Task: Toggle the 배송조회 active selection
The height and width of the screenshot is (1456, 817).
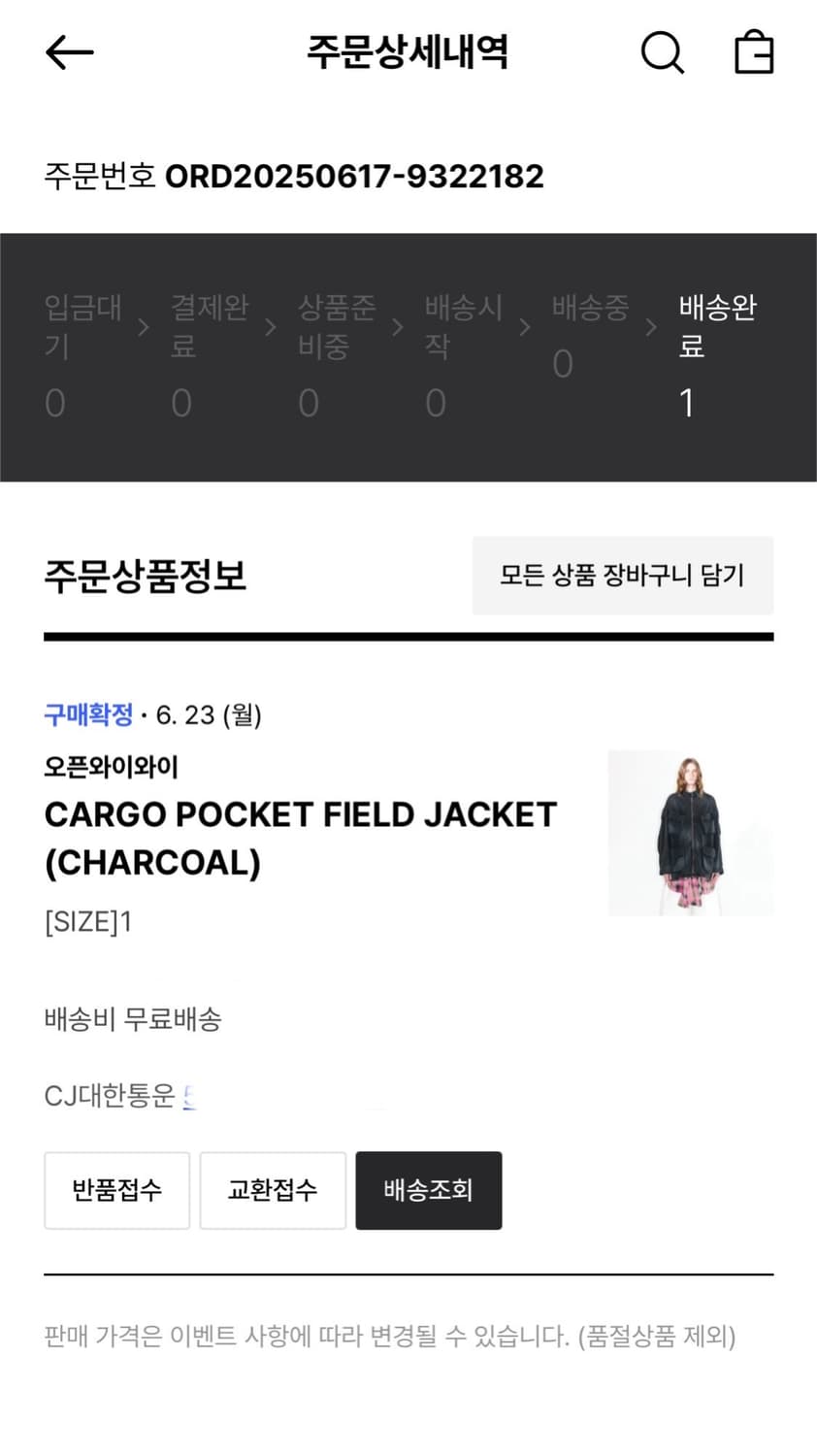Action: pyautogui.click(x=429, y=1190)
